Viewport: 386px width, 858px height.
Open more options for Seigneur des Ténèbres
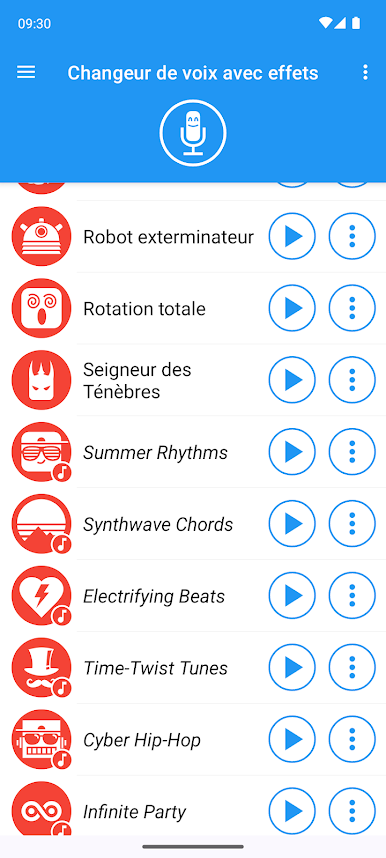[x=352, y=380]
